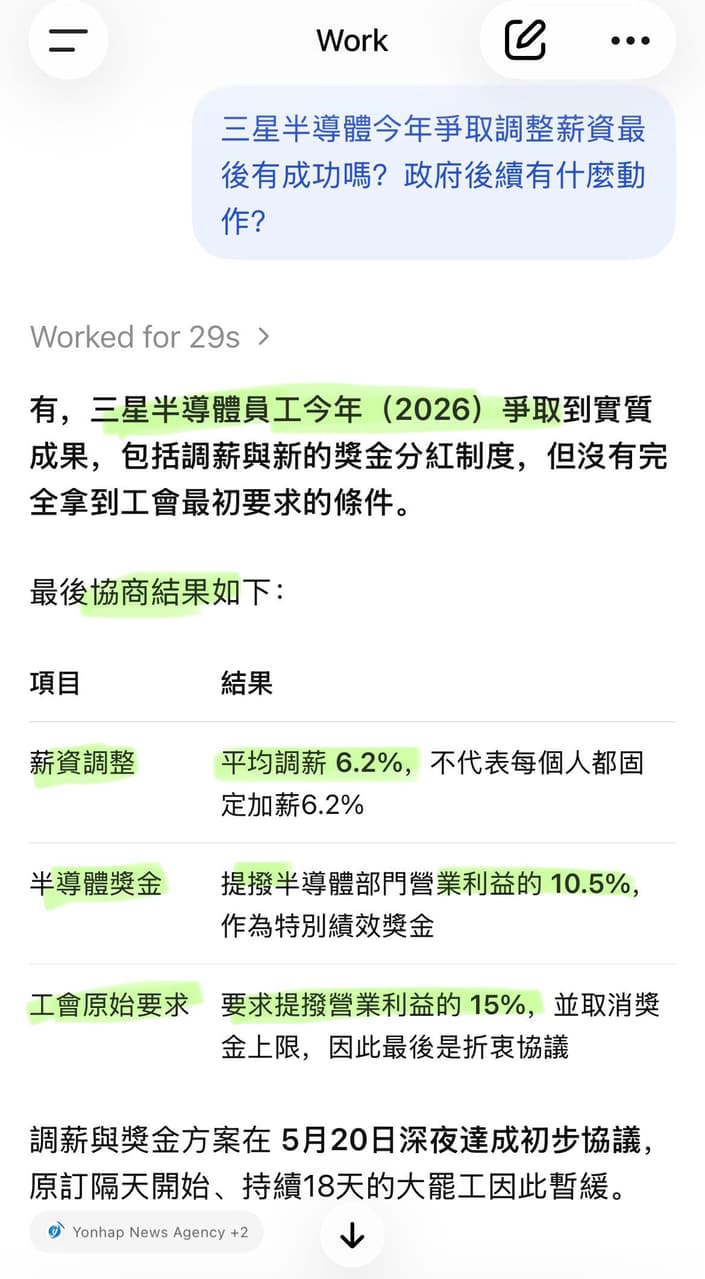The width and height of the screenshot is (705, 1279).
Task: Open the three-dot overflow menu
Action: [x=630, y=41]
